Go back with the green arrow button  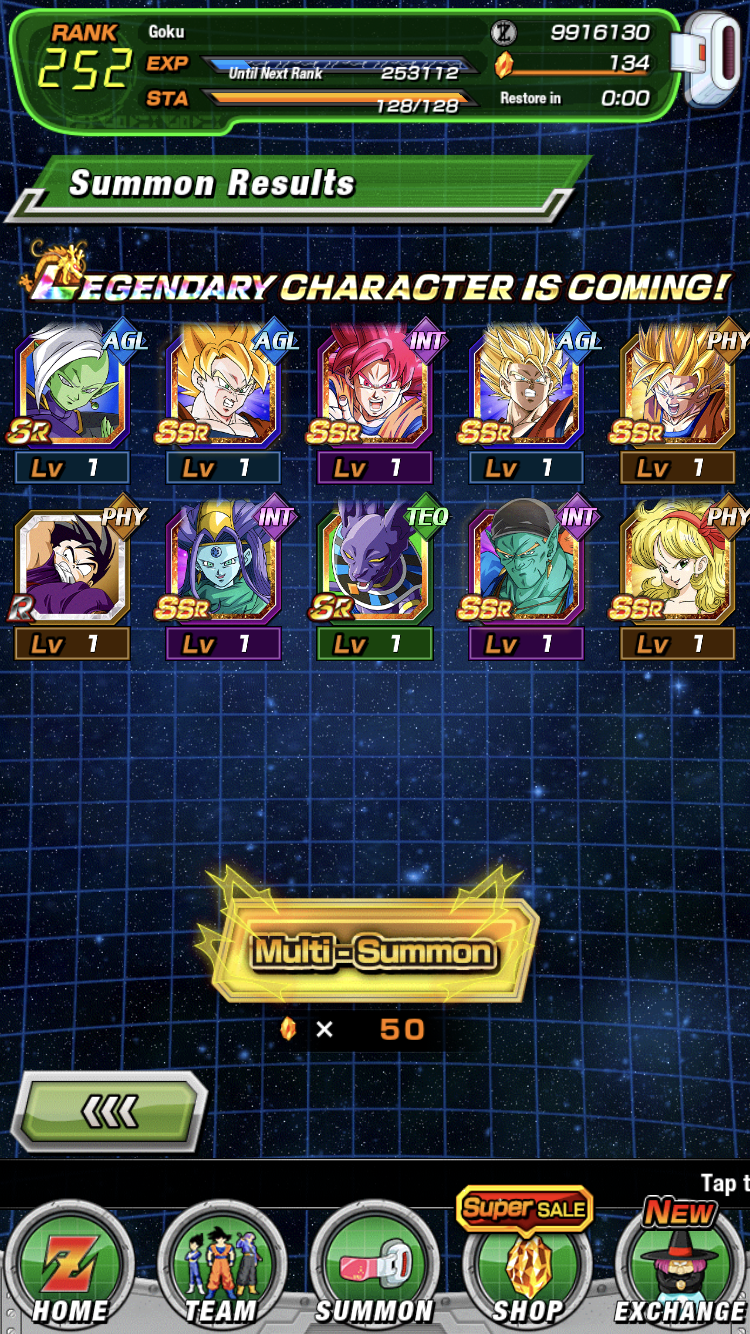pos(108,1110)
